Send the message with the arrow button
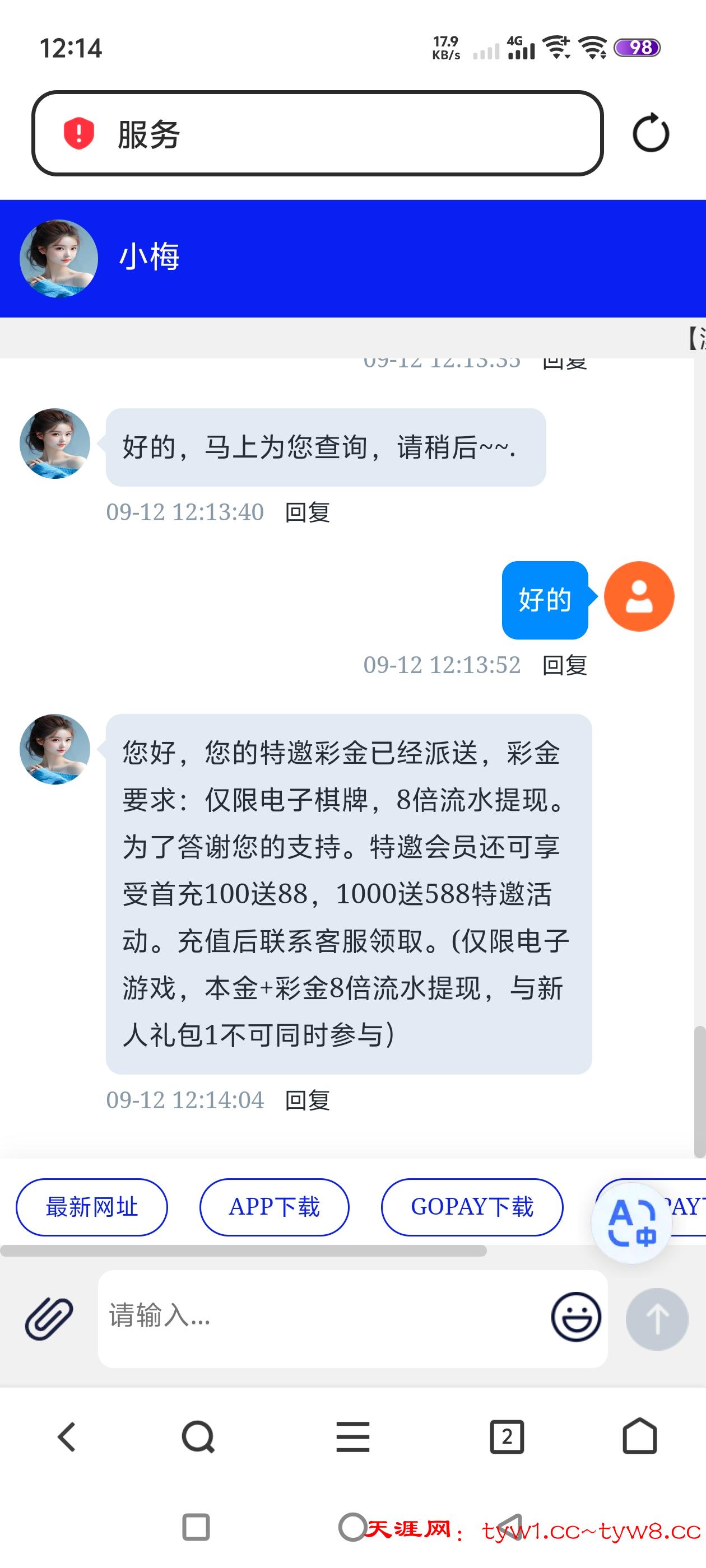The height and width of the screenshot is (1568, 706). pos(657,1318)
